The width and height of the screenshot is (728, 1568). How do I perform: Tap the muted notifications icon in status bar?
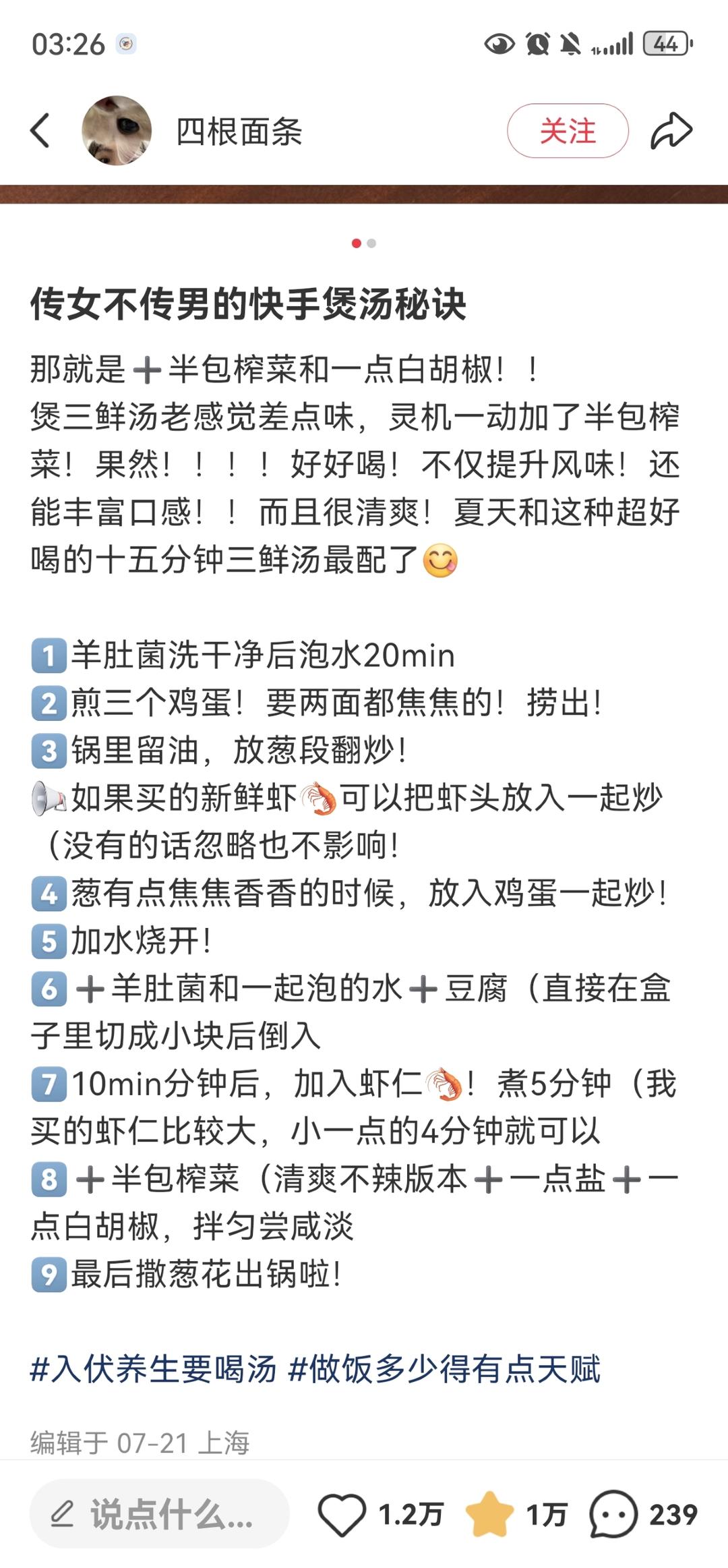coord(572,42)
